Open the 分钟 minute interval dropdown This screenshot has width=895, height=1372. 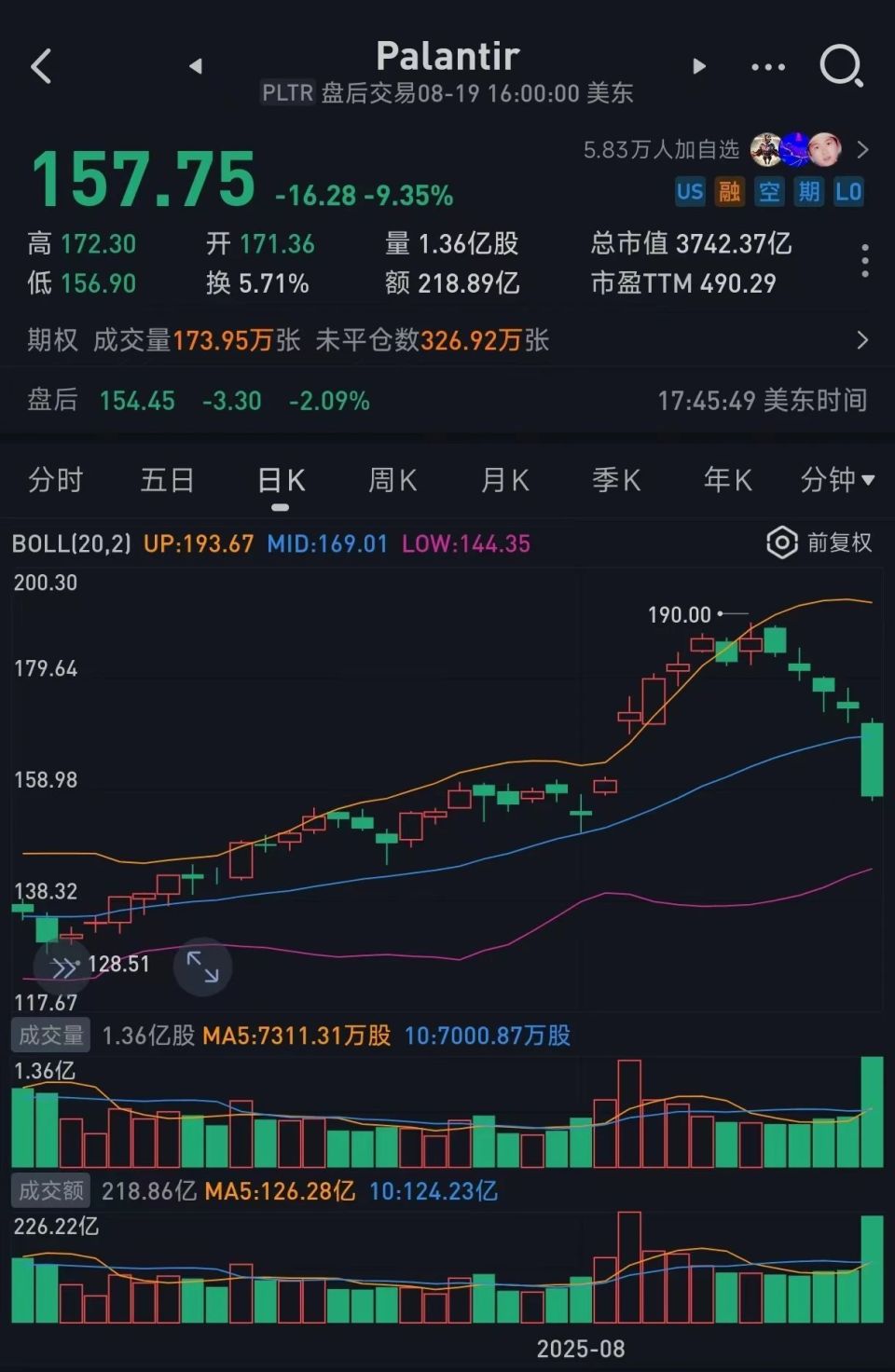click(837, 480)
